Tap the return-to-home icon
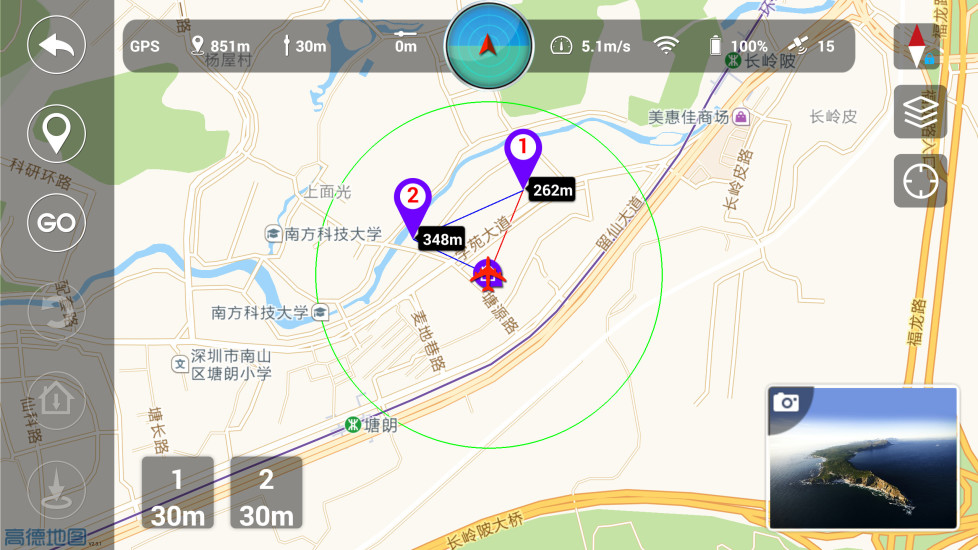This screenshot has height=550, width=978. pos(56,399)
